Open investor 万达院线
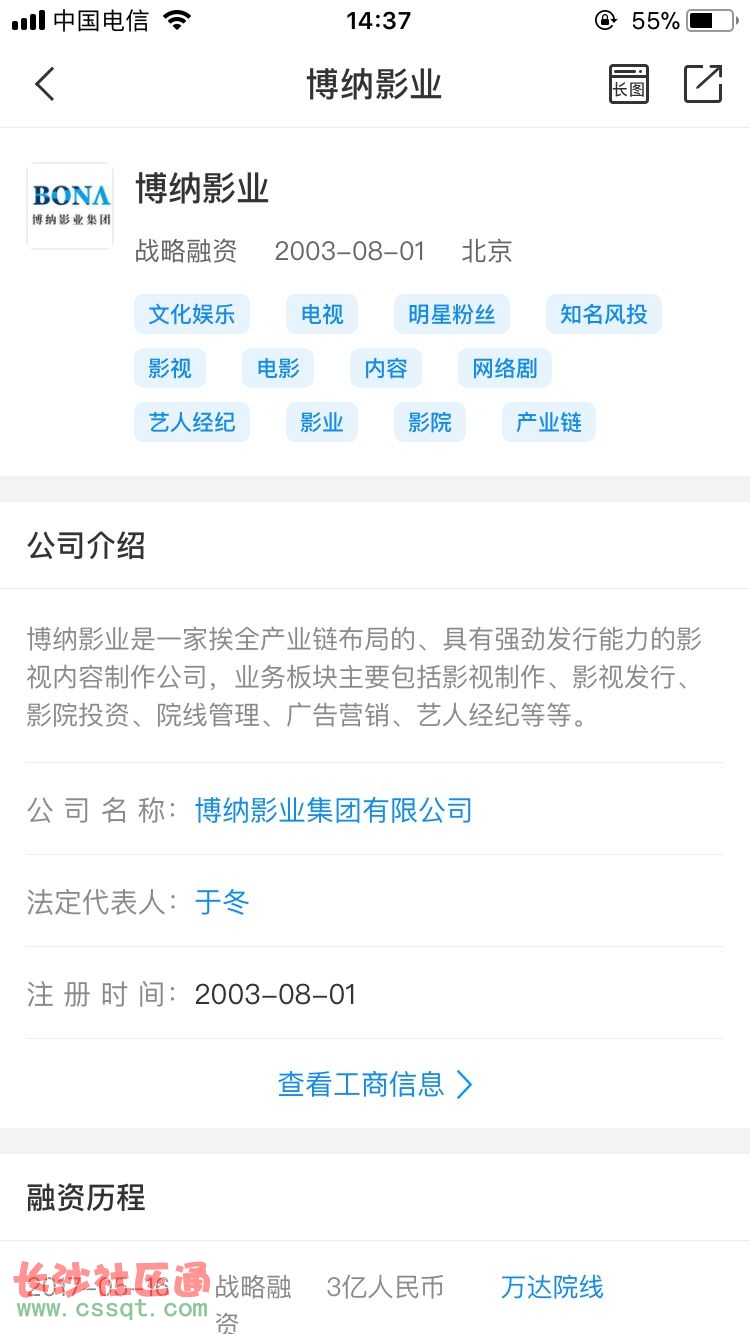 [x=552, y=1287]
